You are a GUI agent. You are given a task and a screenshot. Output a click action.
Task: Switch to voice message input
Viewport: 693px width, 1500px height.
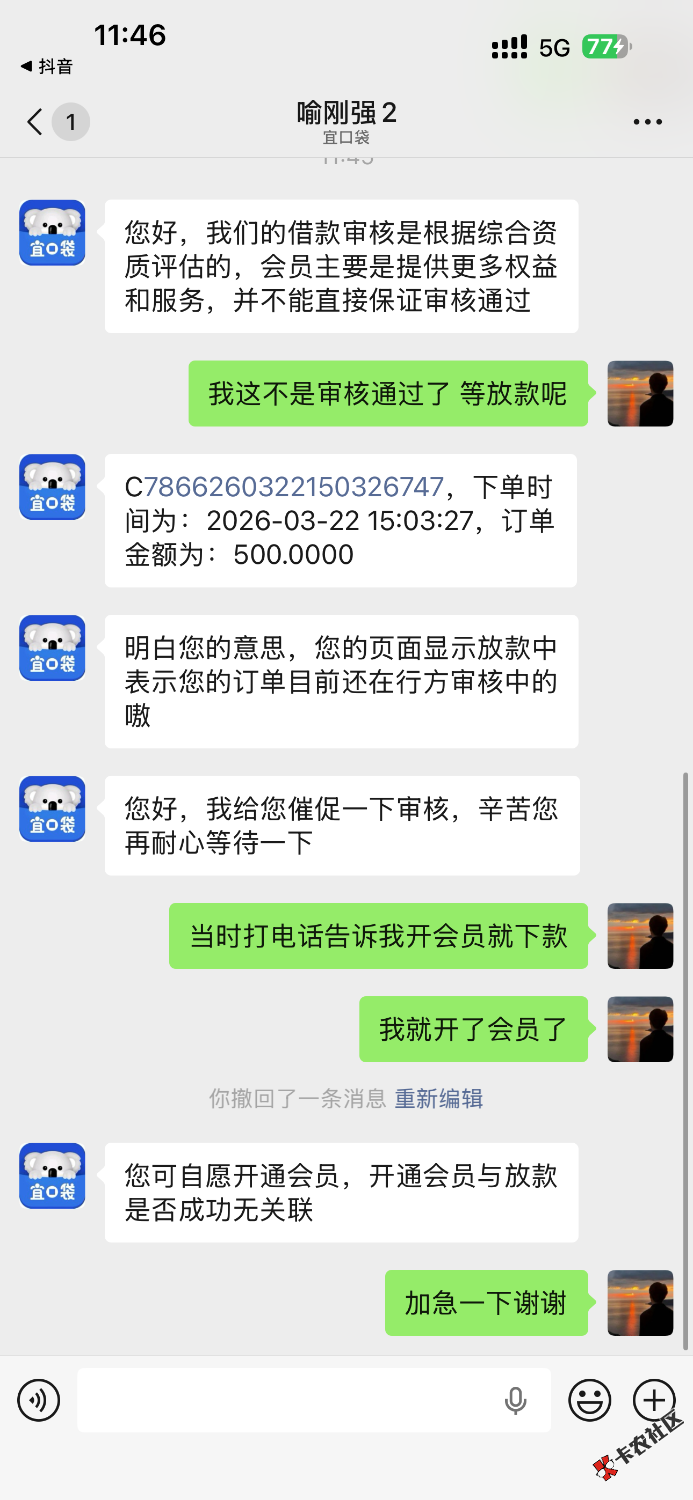click(39, 1400)
